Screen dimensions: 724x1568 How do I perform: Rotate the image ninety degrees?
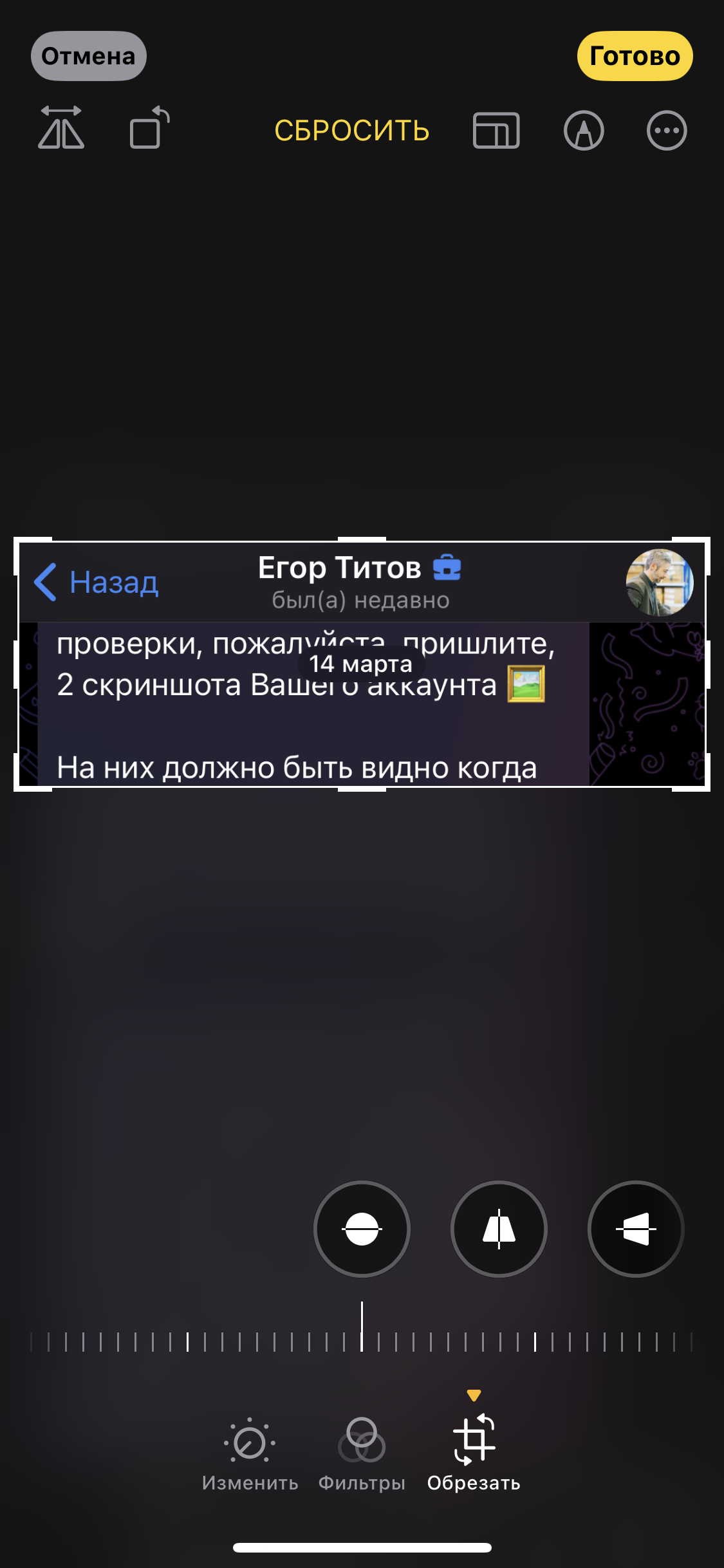coord(149,128)
